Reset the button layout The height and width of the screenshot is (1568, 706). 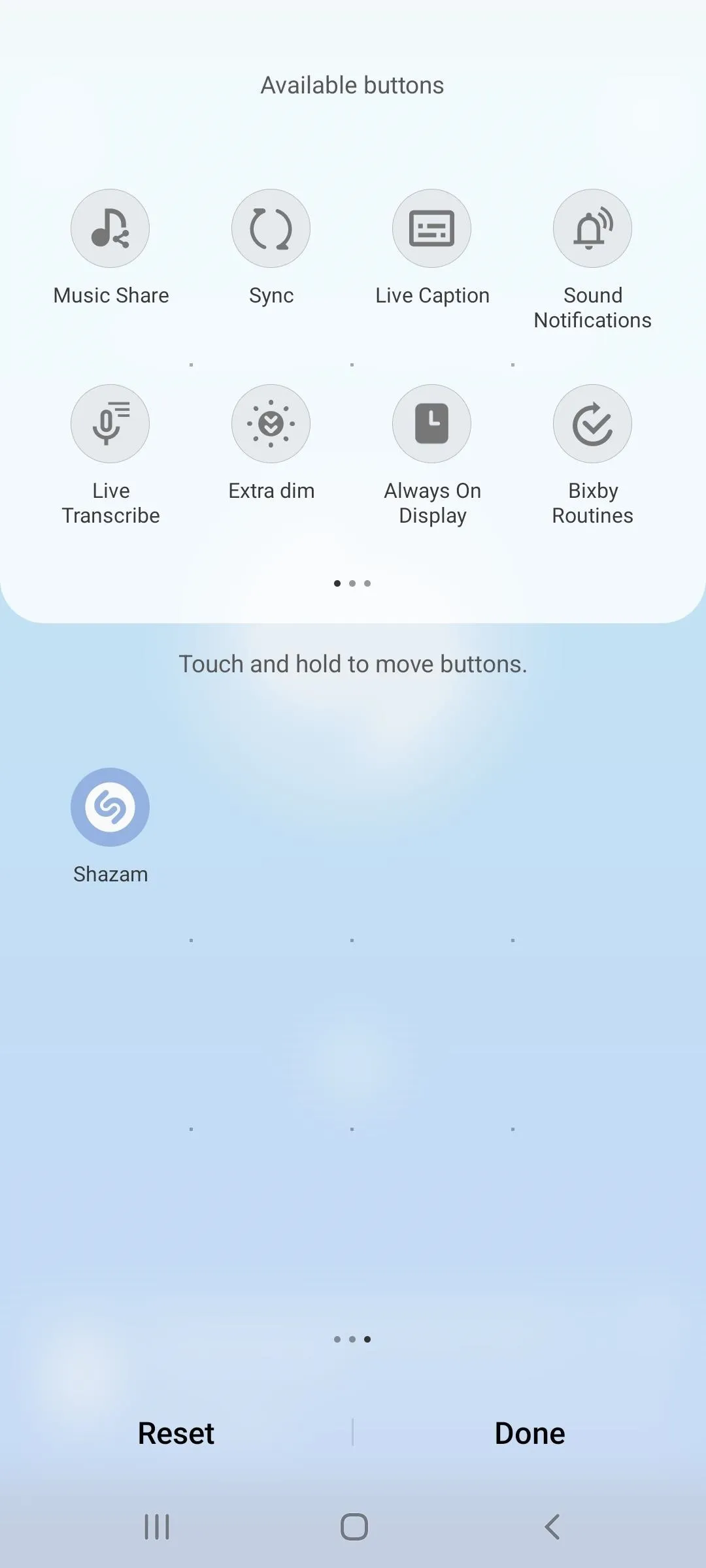point(176,1433)
